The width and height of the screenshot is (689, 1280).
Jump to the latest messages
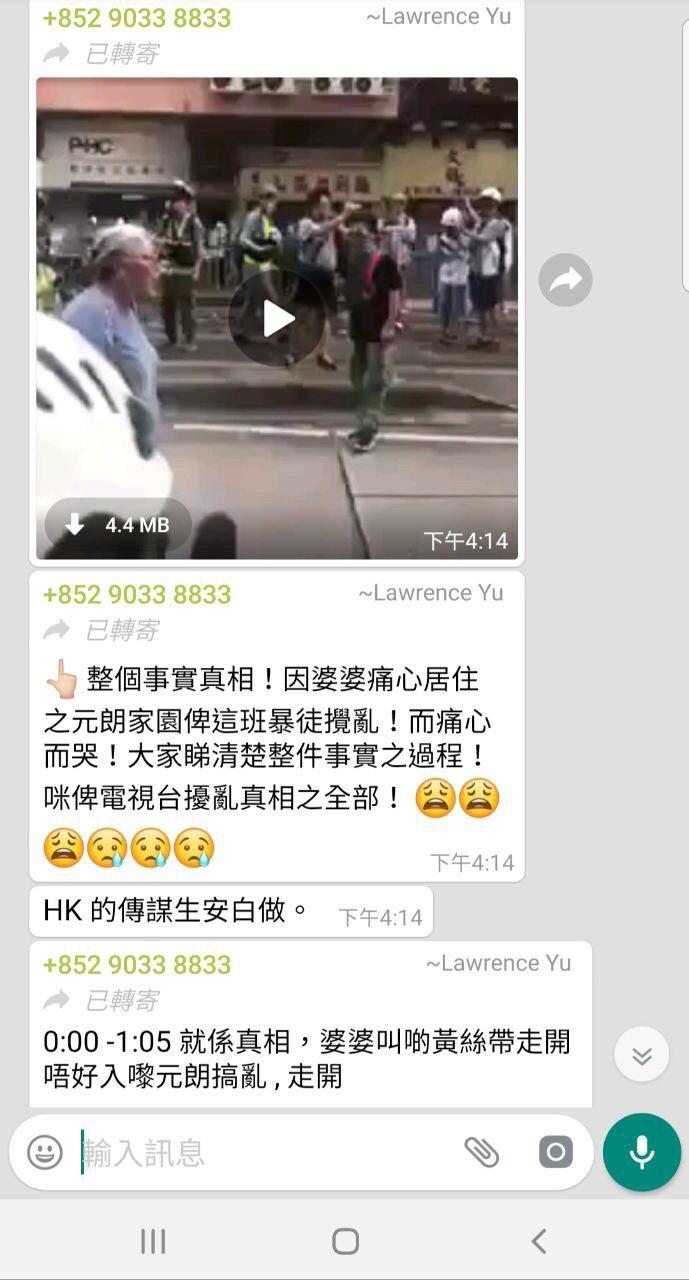coord(641,1054)
